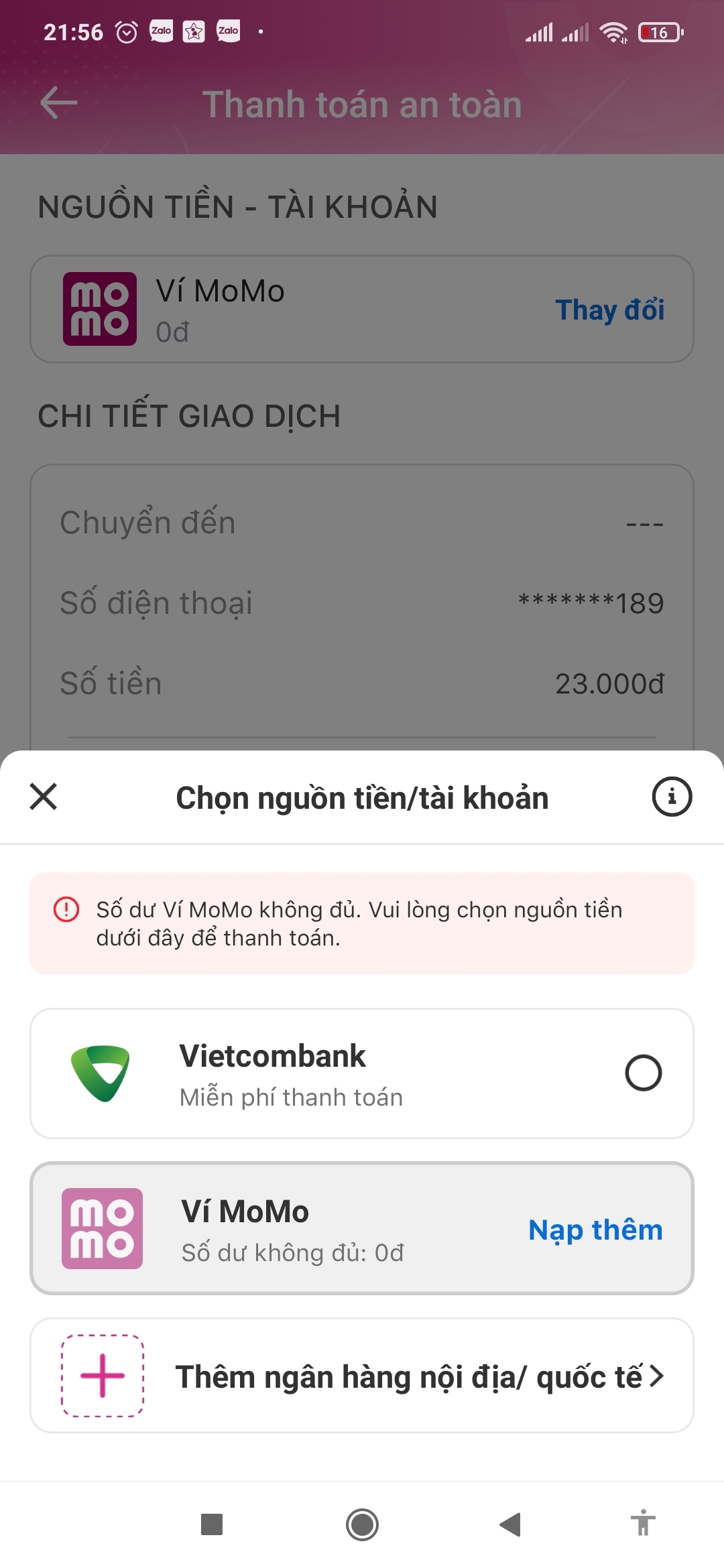Select Miễn phí thanh toán bank entry
The image size is (724, 1568).
(290, 1097)
